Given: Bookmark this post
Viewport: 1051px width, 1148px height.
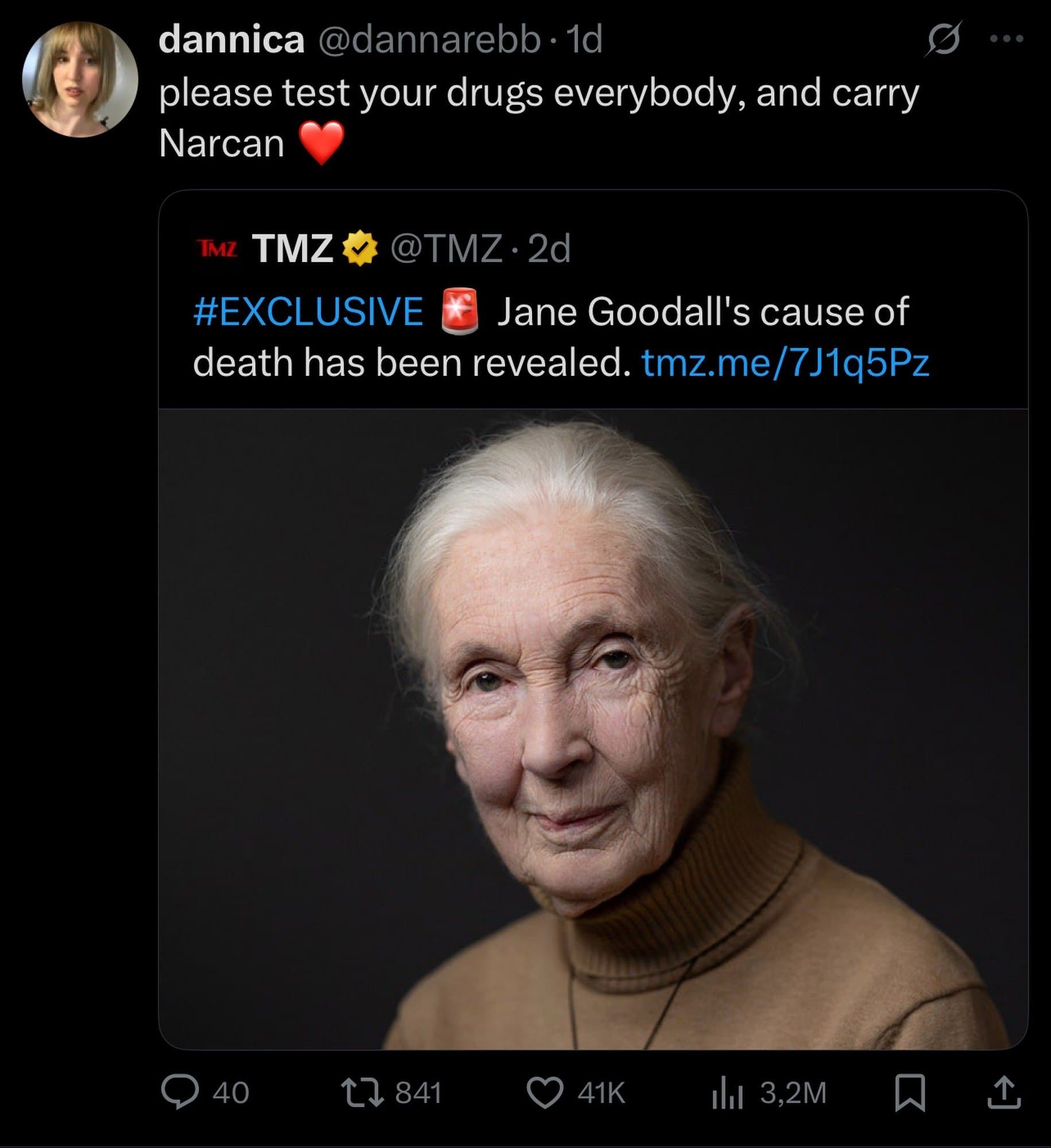Looking at the screenshot, I should [910, 1092].
